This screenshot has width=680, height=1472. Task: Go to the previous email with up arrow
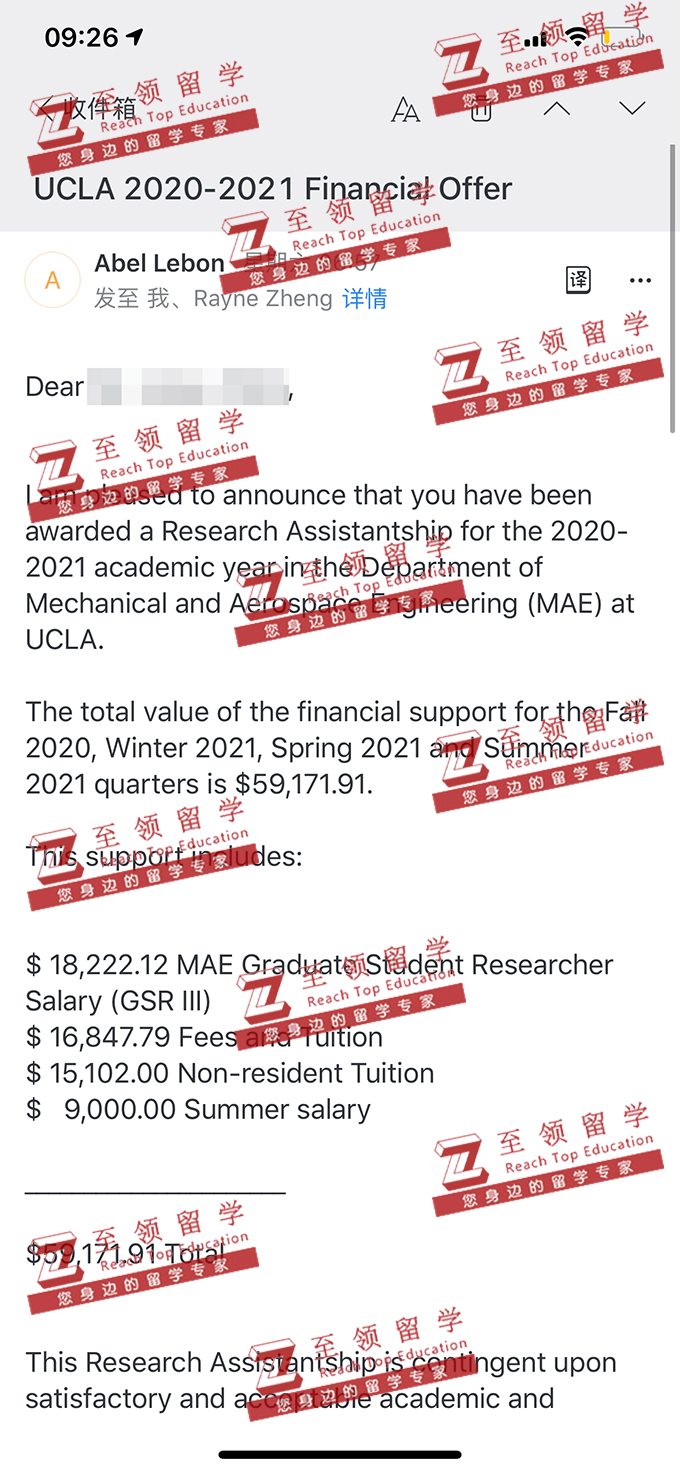tap(557, 109)
